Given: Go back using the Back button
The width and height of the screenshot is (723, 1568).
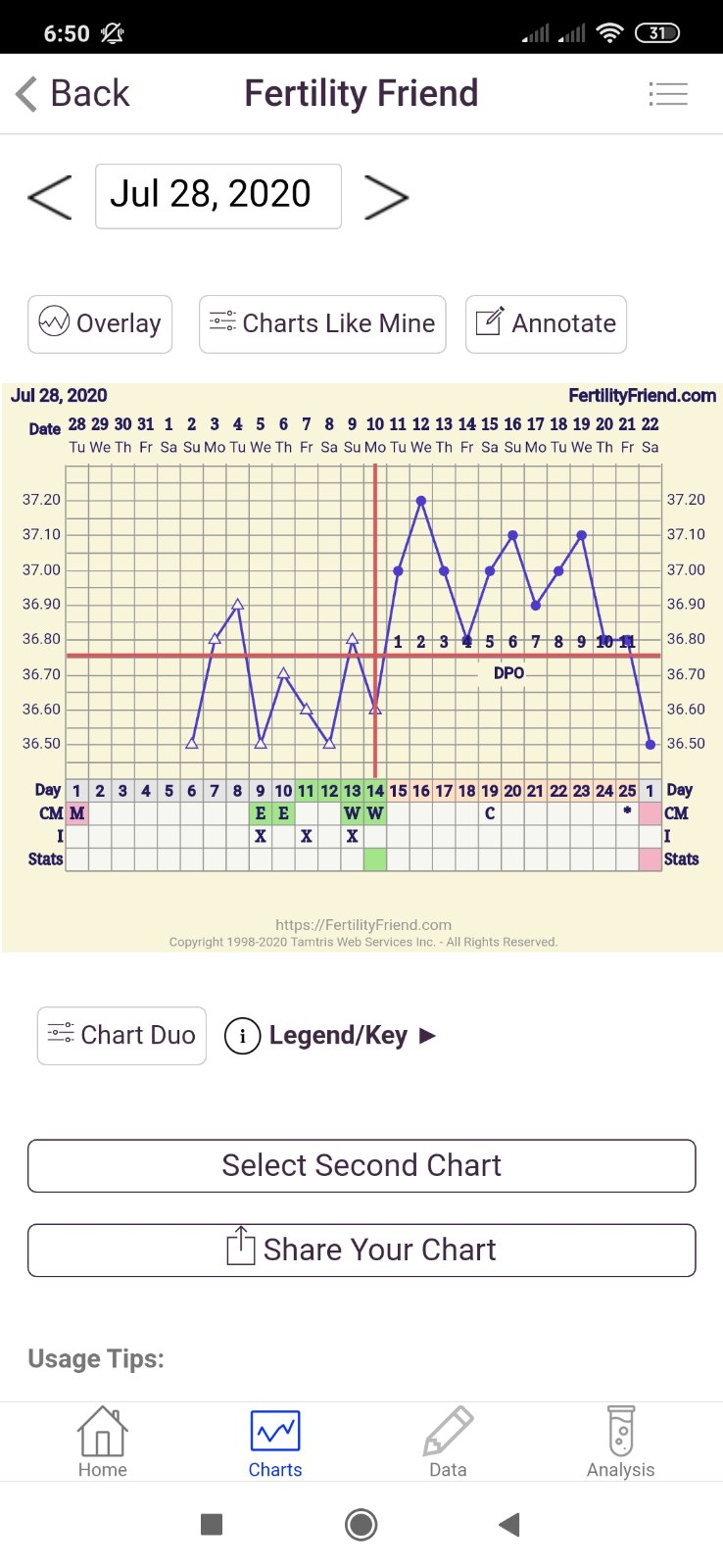Looking at the screenshot, I should tap(73, 94).
